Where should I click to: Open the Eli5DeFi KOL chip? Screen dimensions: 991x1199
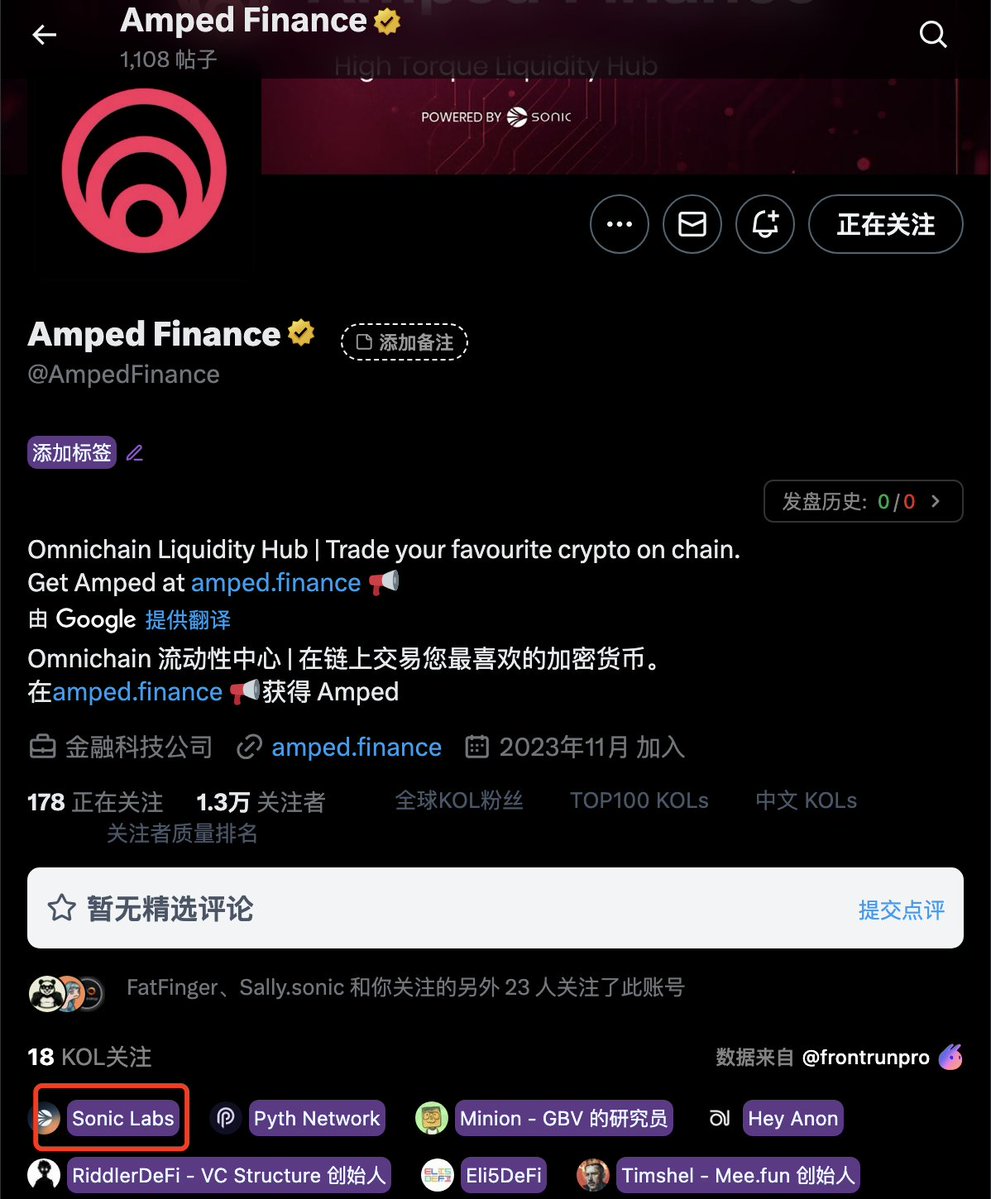pyautogui.click(x=503, y=1175)
